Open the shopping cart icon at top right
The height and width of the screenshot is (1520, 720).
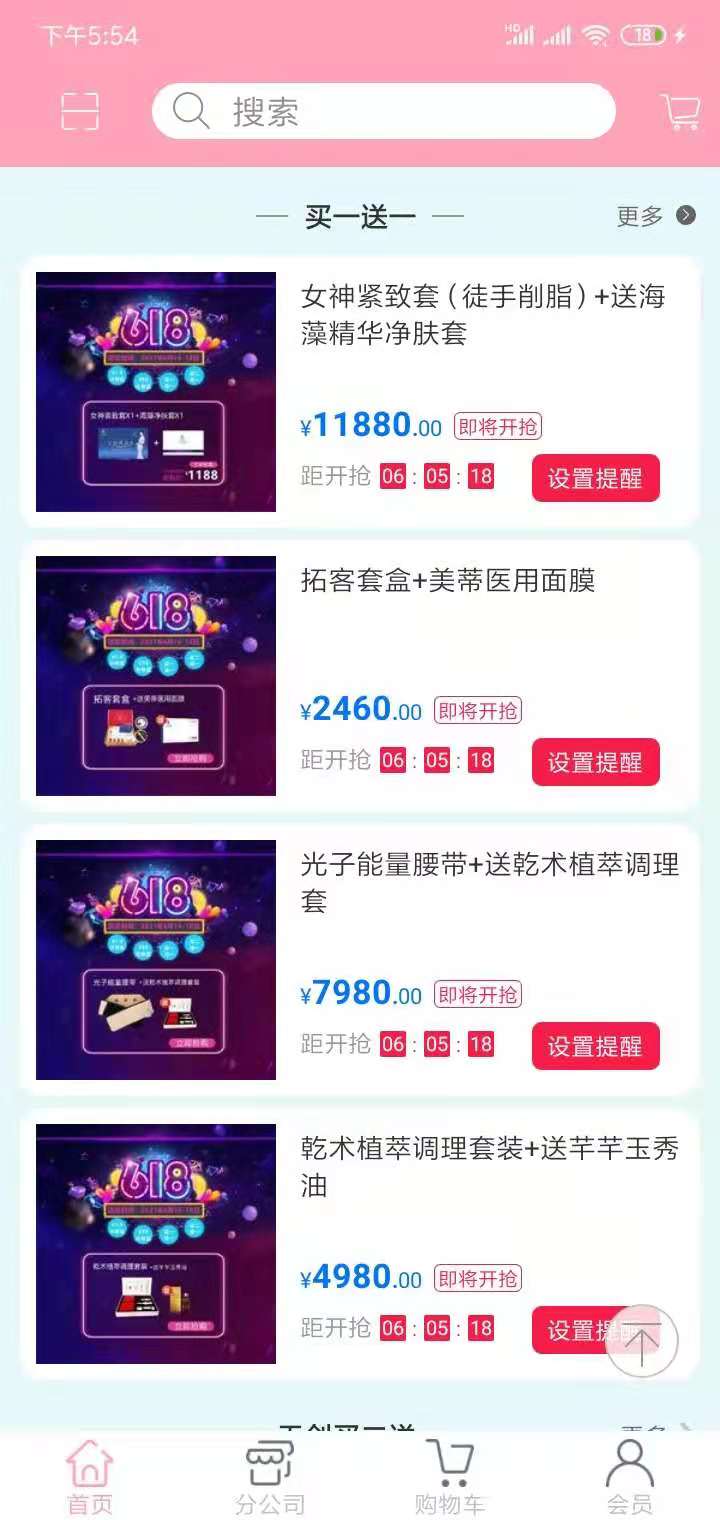(681, 110)
